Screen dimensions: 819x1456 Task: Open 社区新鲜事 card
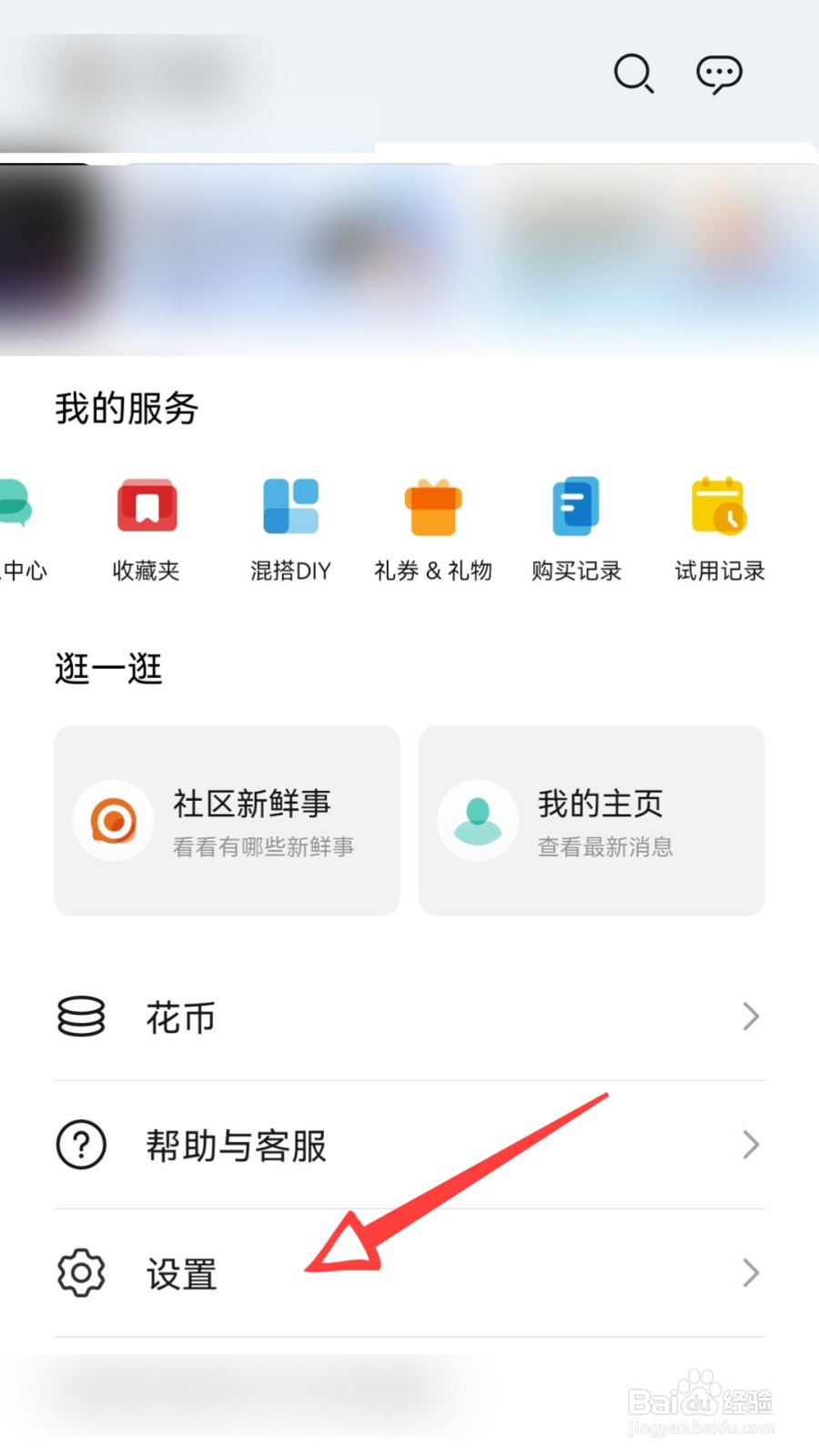(226, 820)
